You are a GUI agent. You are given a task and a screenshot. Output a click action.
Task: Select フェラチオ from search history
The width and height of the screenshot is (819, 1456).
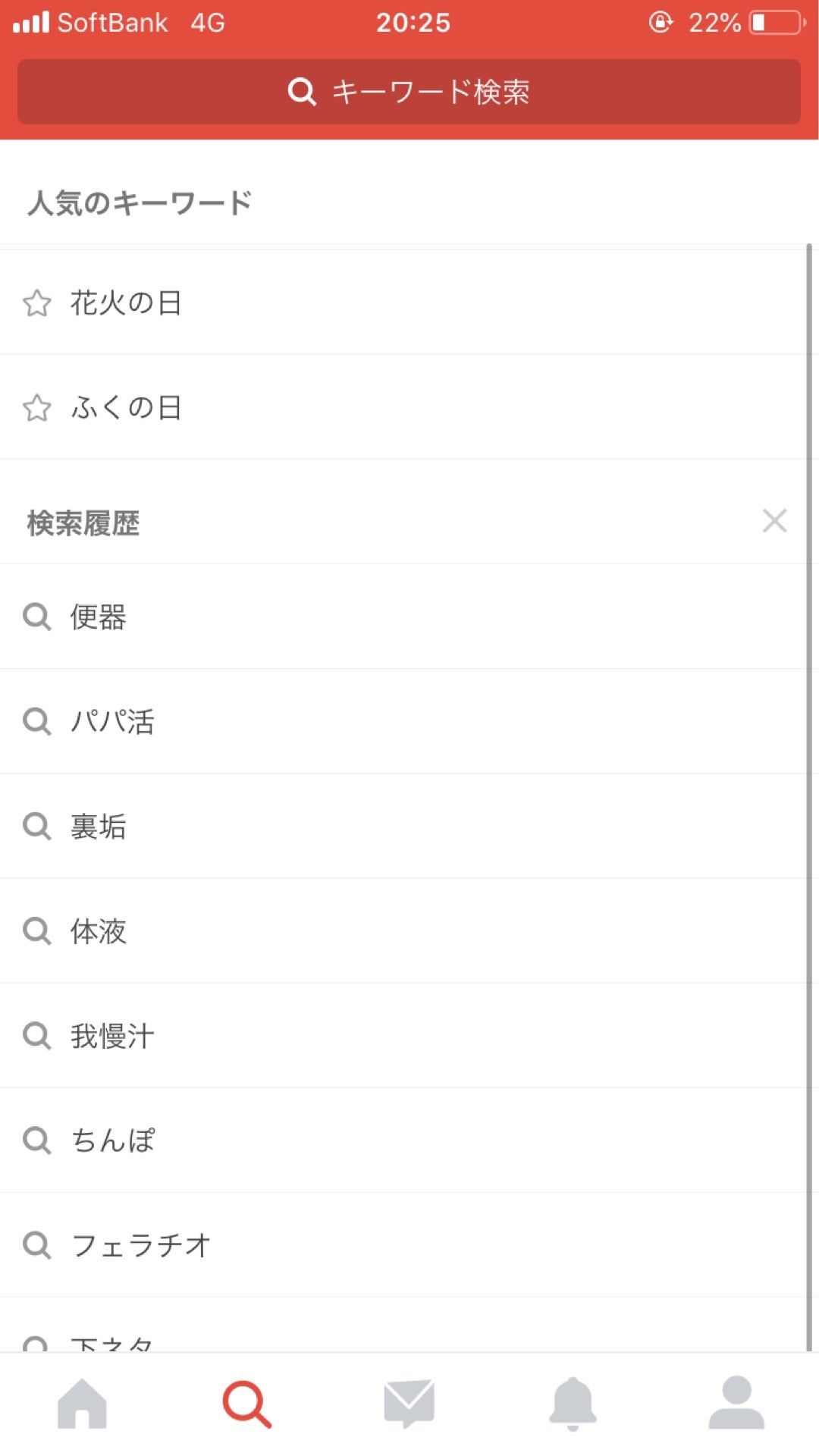pos(140,1246)
